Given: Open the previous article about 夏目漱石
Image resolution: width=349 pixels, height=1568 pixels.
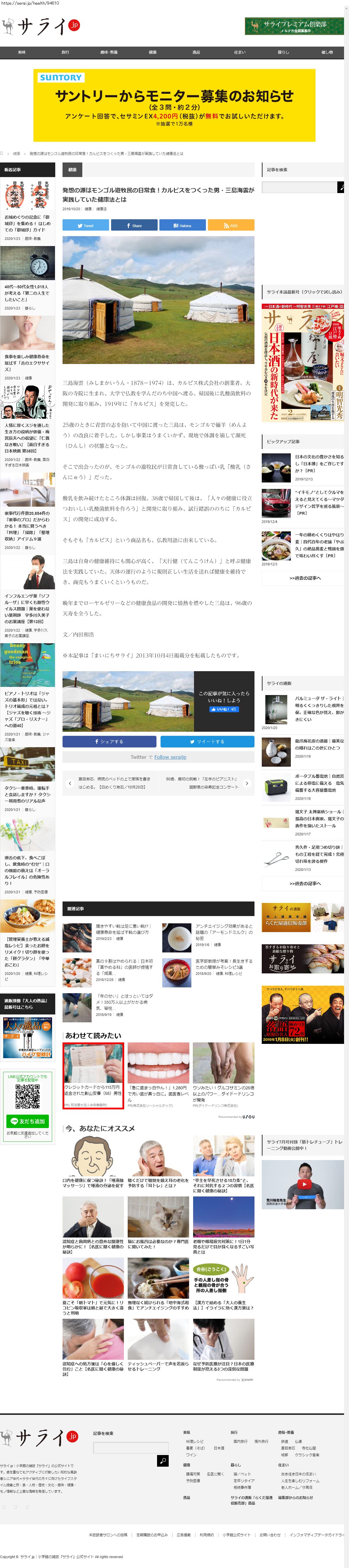Looking at the screenshot, I should tap(109, 783).
